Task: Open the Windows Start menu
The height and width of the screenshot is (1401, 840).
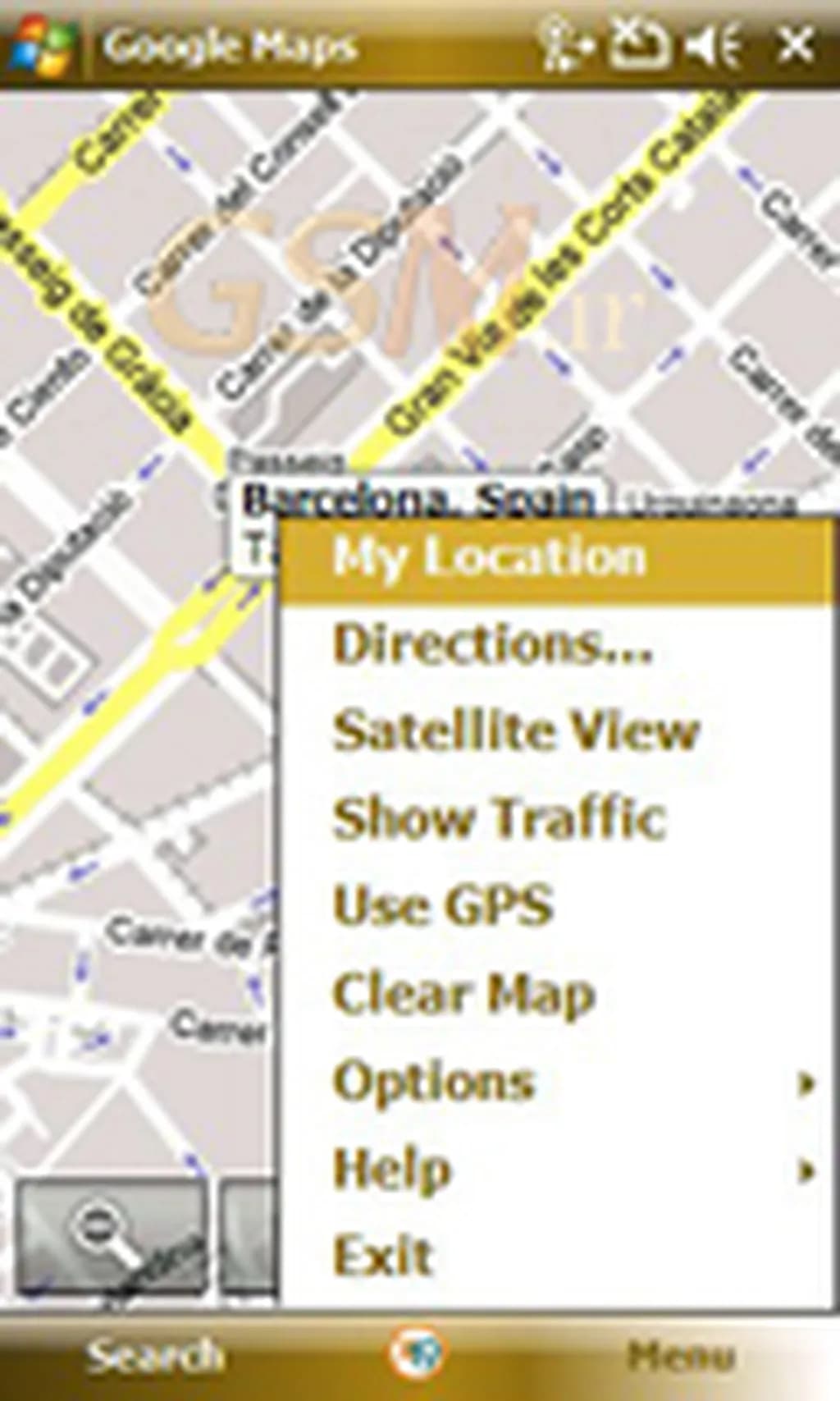Action: (x=41, y=45)
